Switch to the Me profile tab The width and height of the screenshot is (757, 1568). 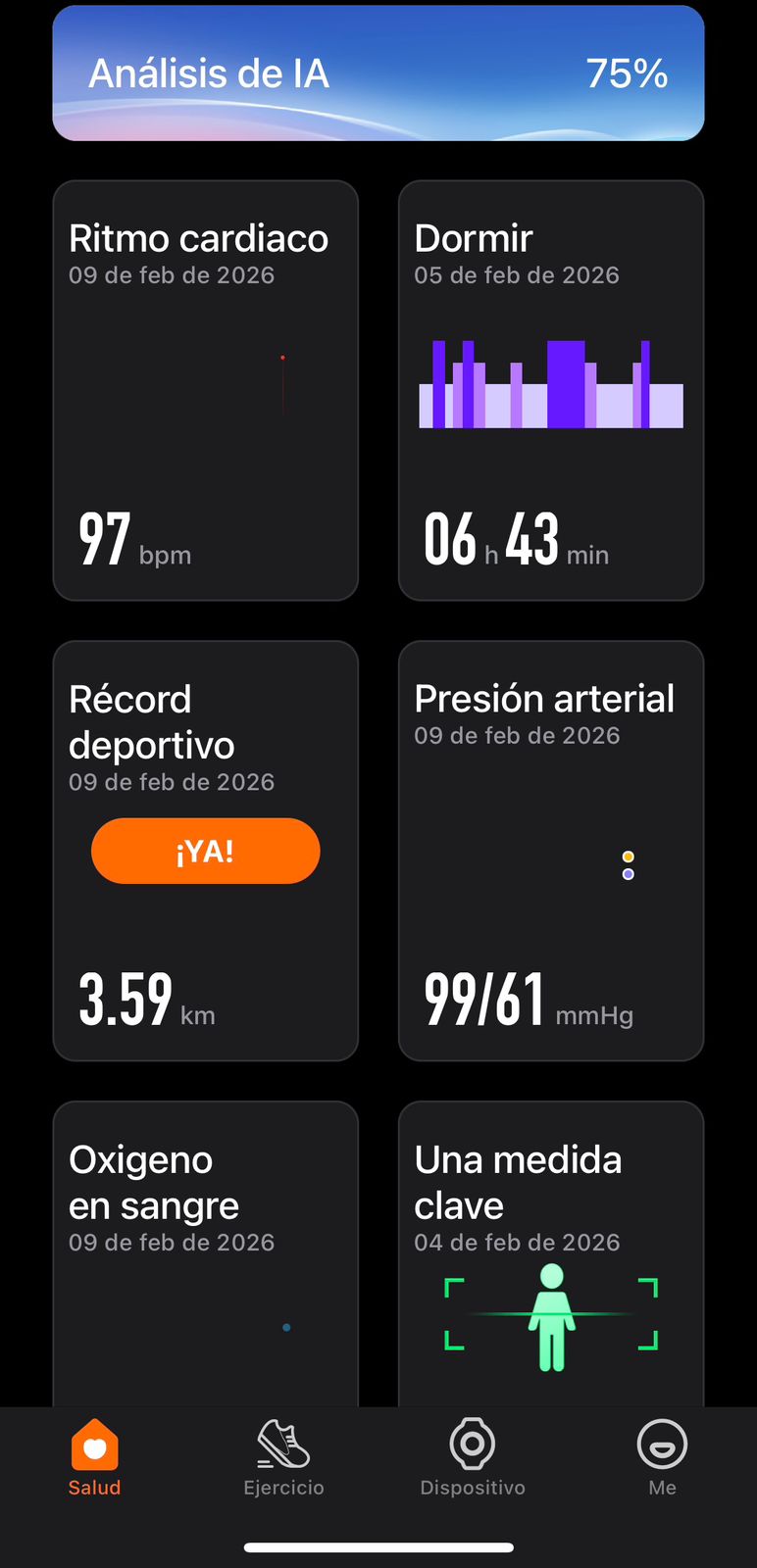[x=662, y=1458]
